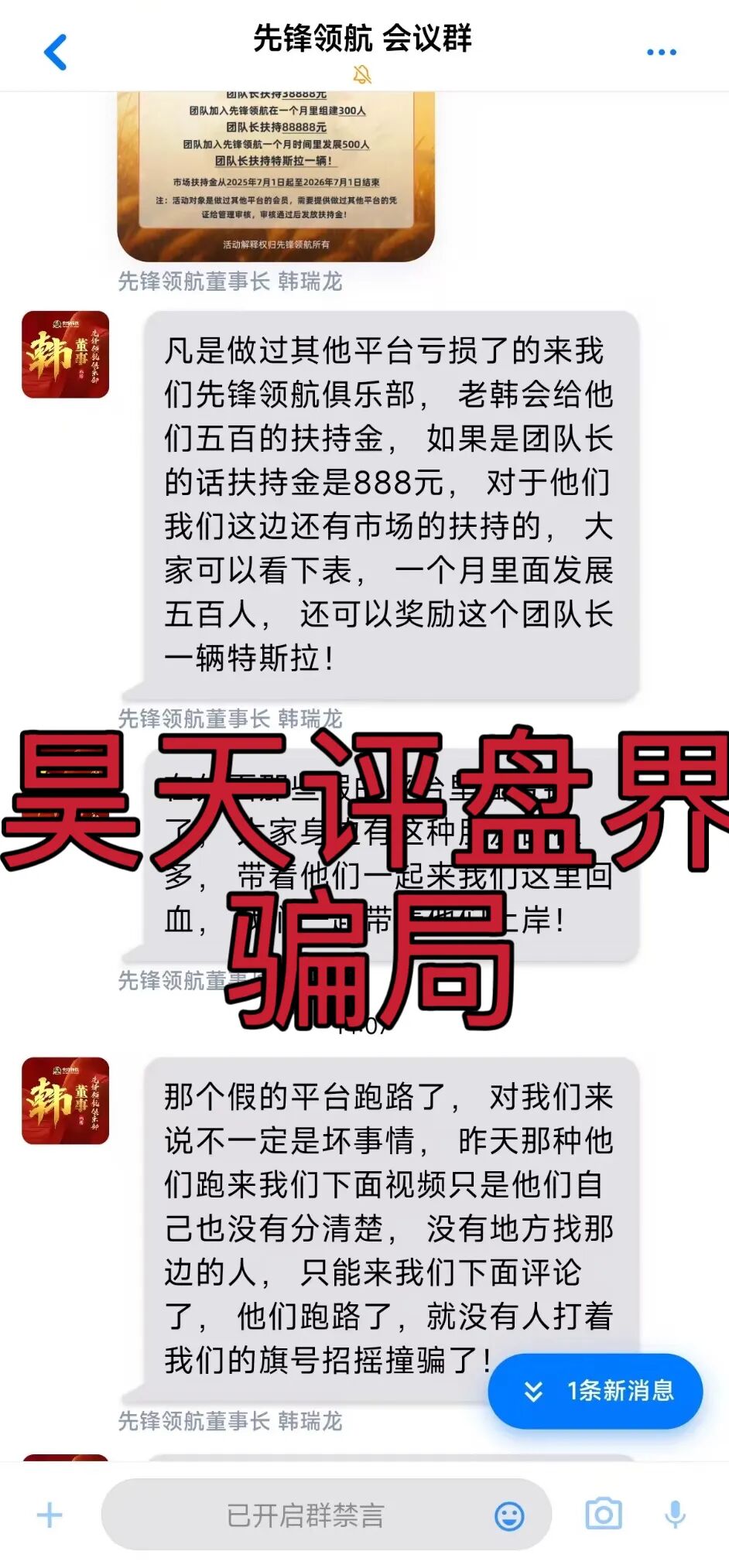Open the emoji picker
The height and width of the screenshot is (1568, 729).
pyautogui.click(x=508, y=1516)
